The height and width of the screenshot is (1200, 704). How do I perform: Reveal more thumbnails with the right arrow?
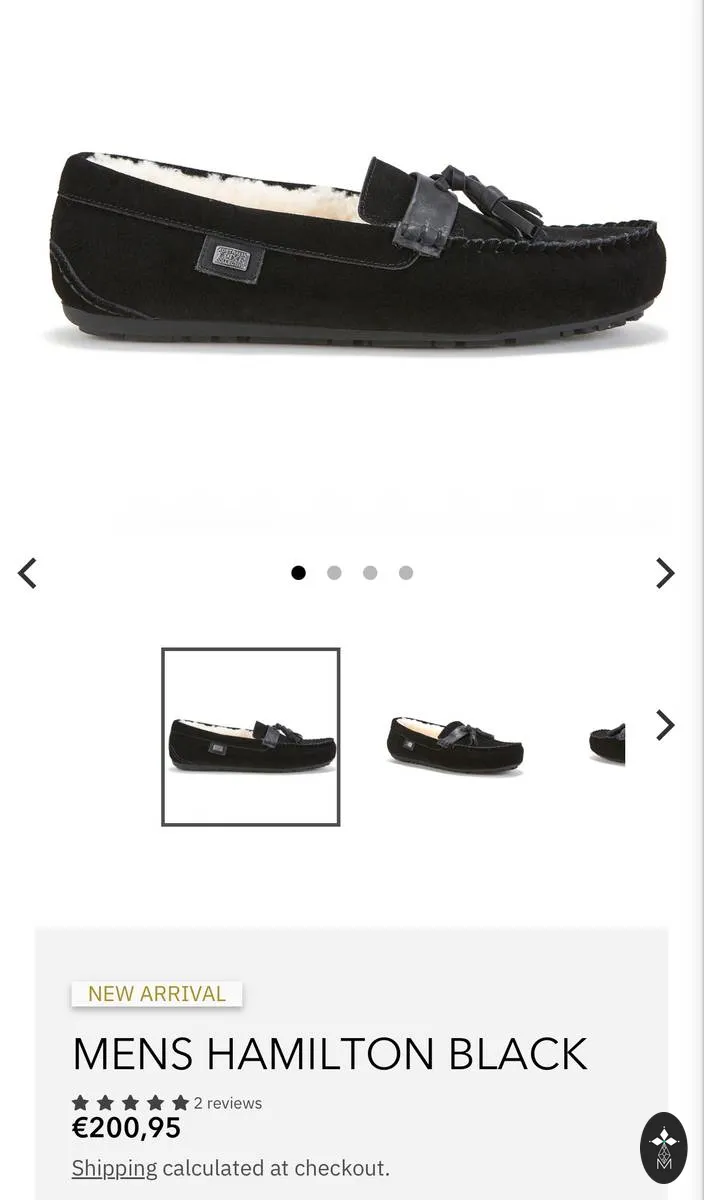click(x=665, y=725)
